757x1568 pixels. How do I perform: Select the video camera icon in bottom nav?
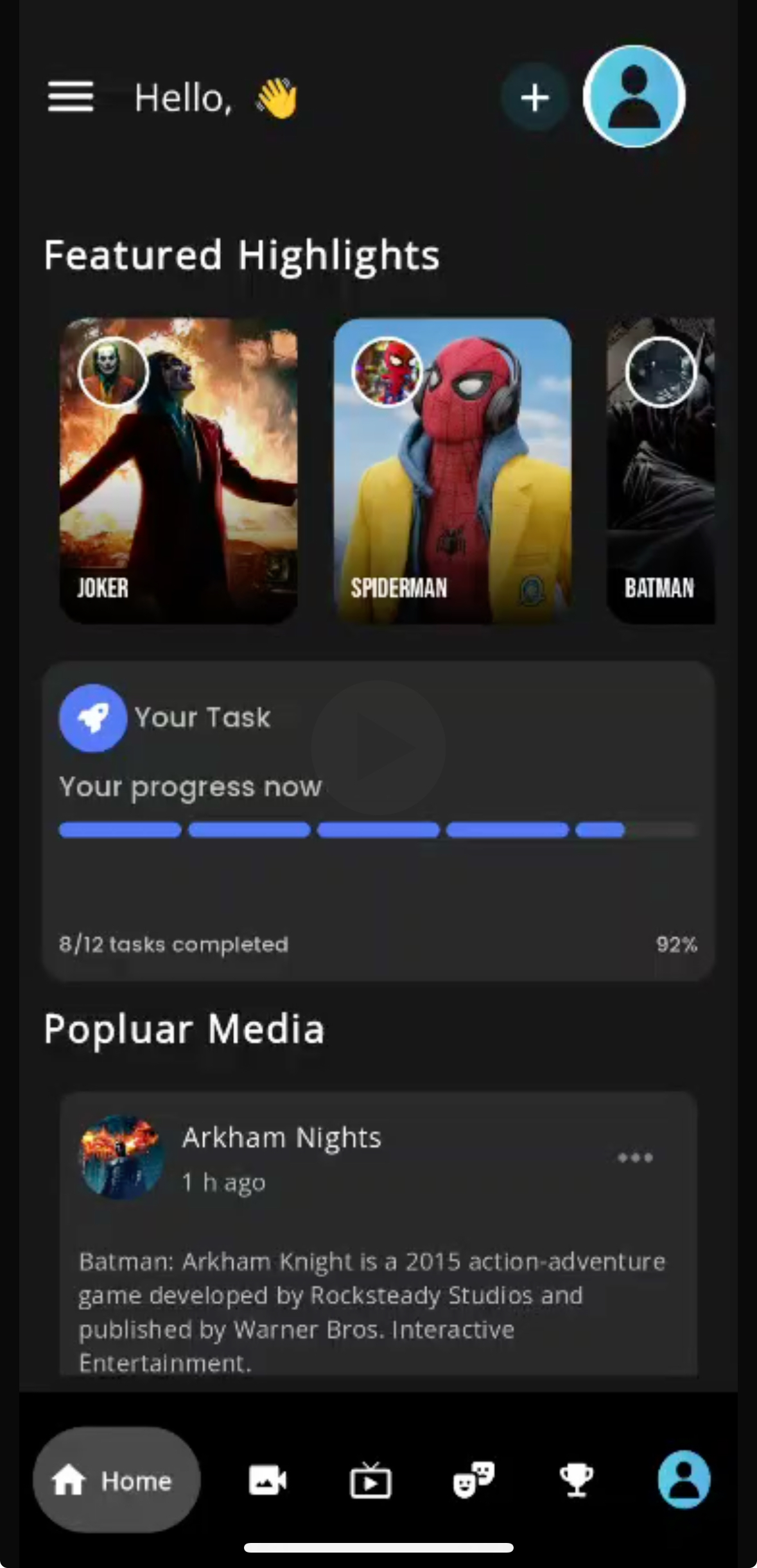click(267, 1480)
